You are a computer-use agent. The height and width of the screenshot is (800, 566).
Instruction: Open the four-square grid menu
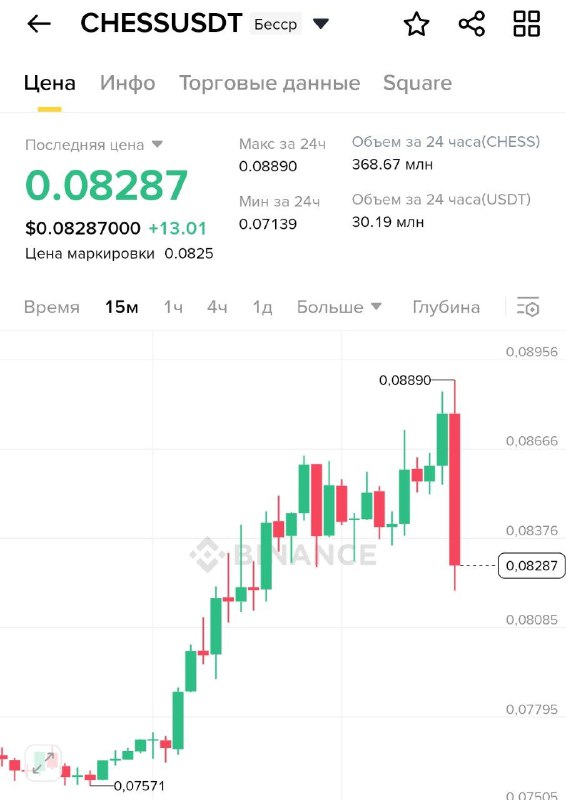[526, 23]
